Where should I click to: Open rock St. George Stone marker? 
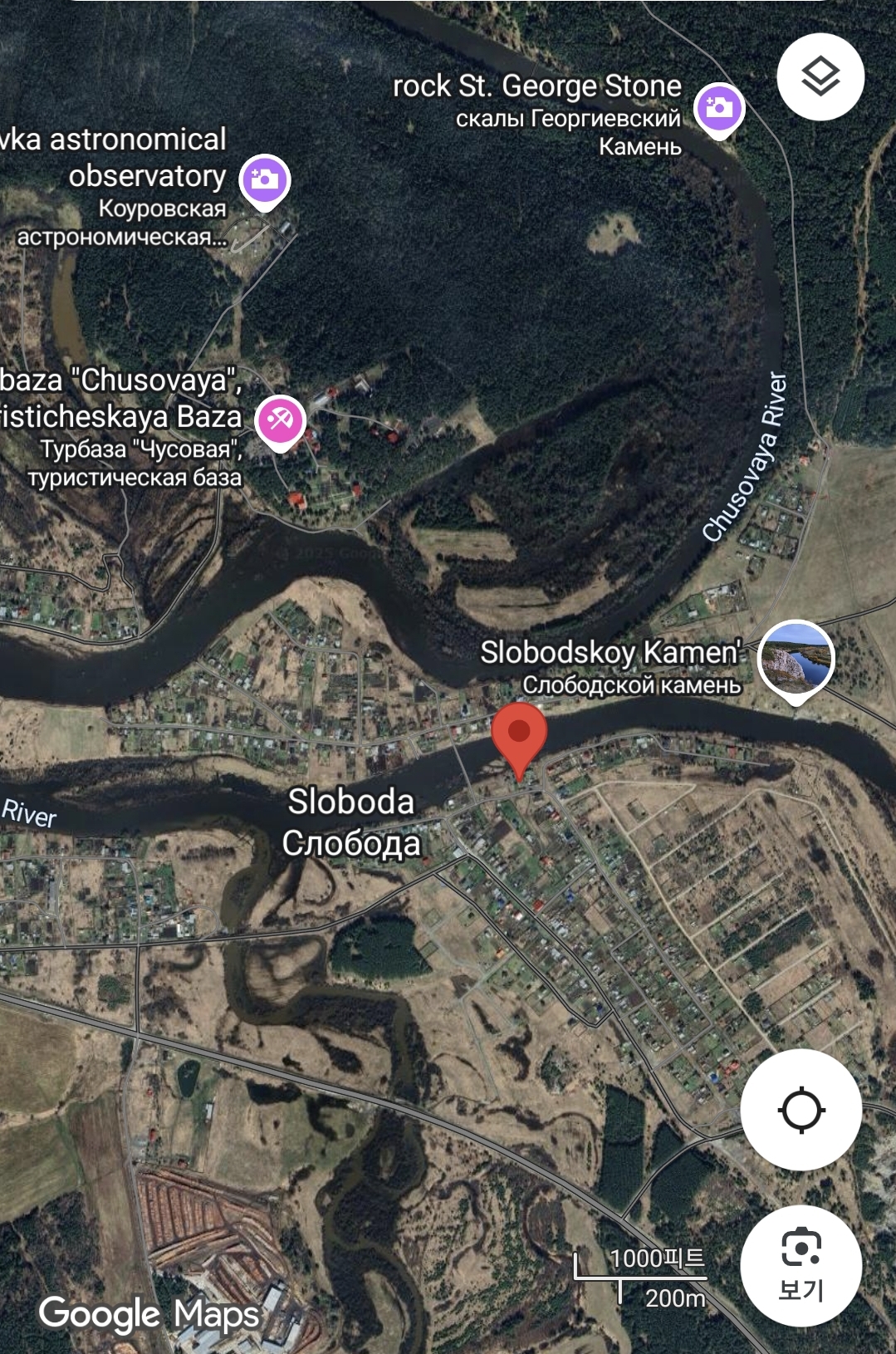click(x=719, y=108)
